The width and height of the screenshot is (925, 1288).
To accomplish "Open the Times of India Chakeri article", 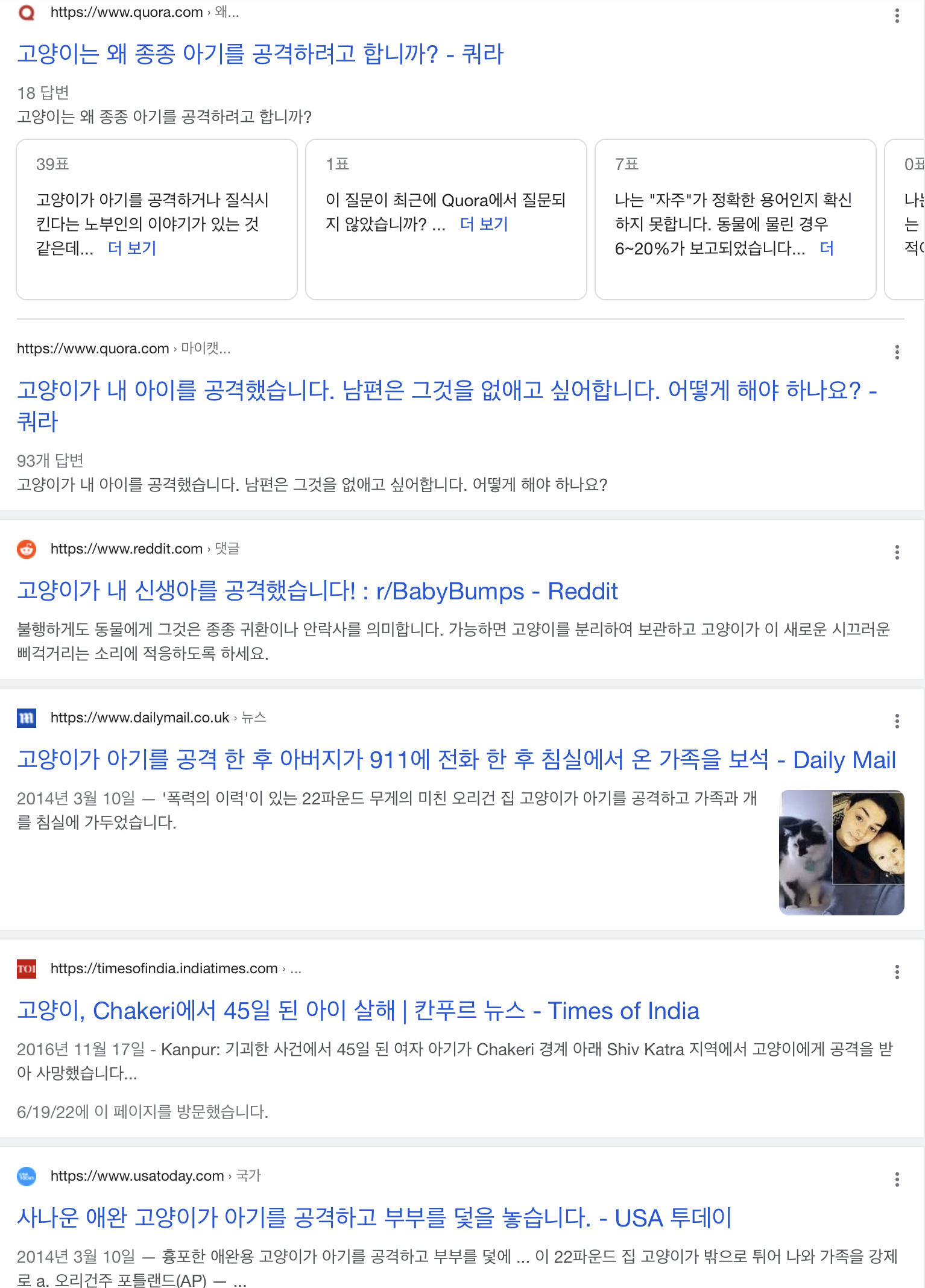I will [x=358, y=1011].
